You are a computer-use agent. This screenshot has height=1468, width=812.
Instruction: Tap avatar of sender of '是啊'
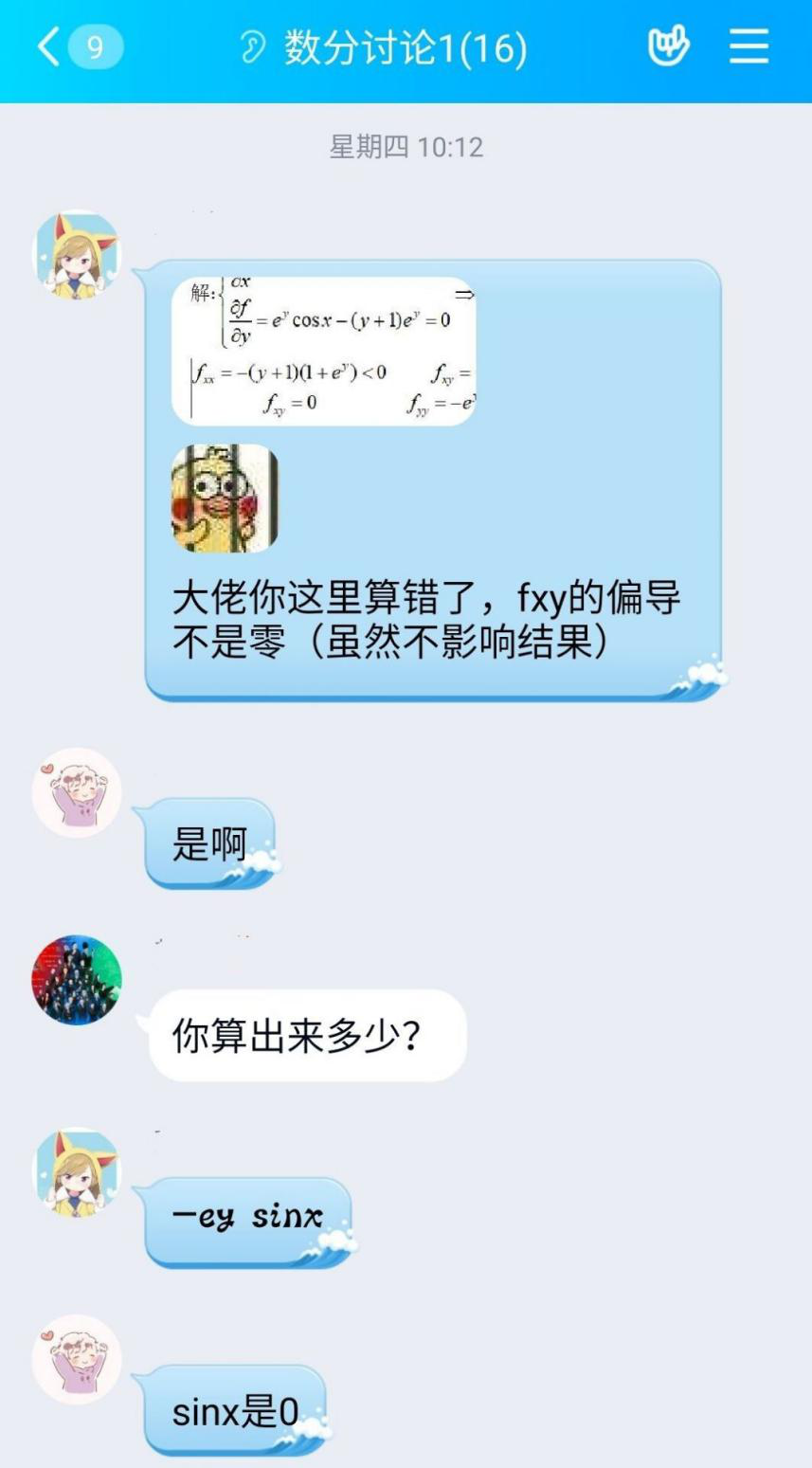tap(77, 793)
